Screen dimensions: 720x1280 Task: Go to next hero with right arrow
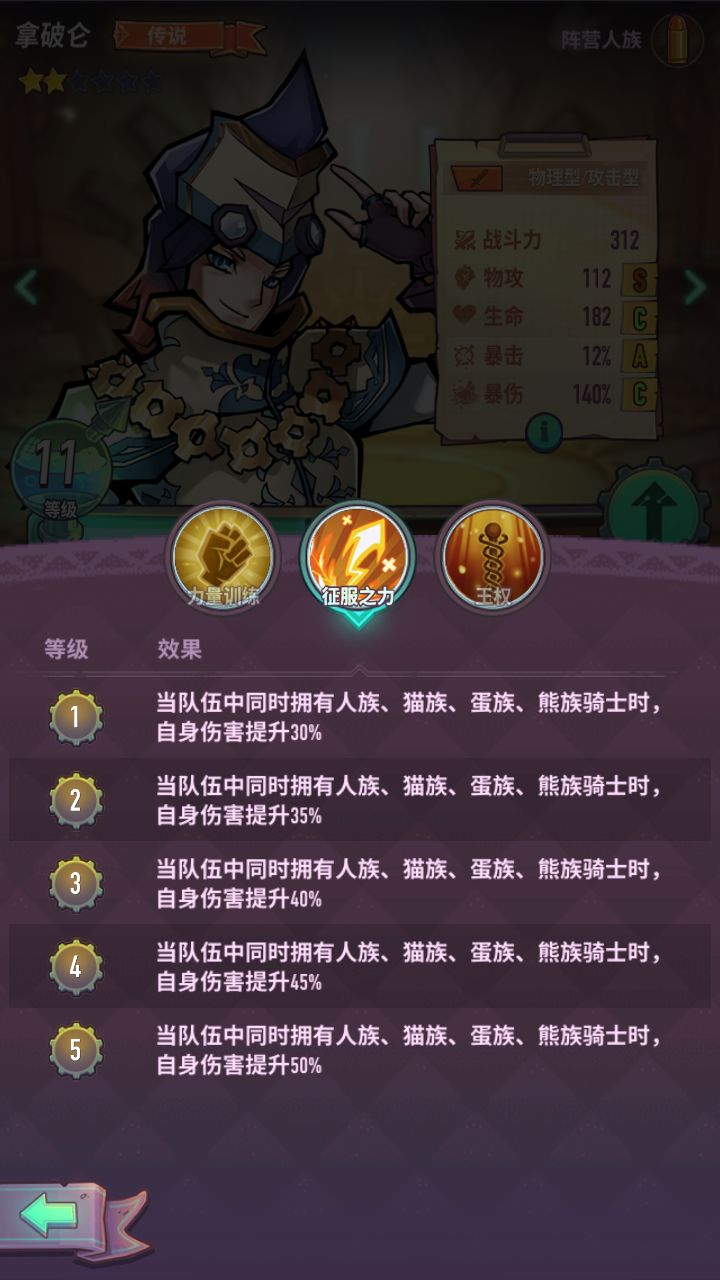694,287
